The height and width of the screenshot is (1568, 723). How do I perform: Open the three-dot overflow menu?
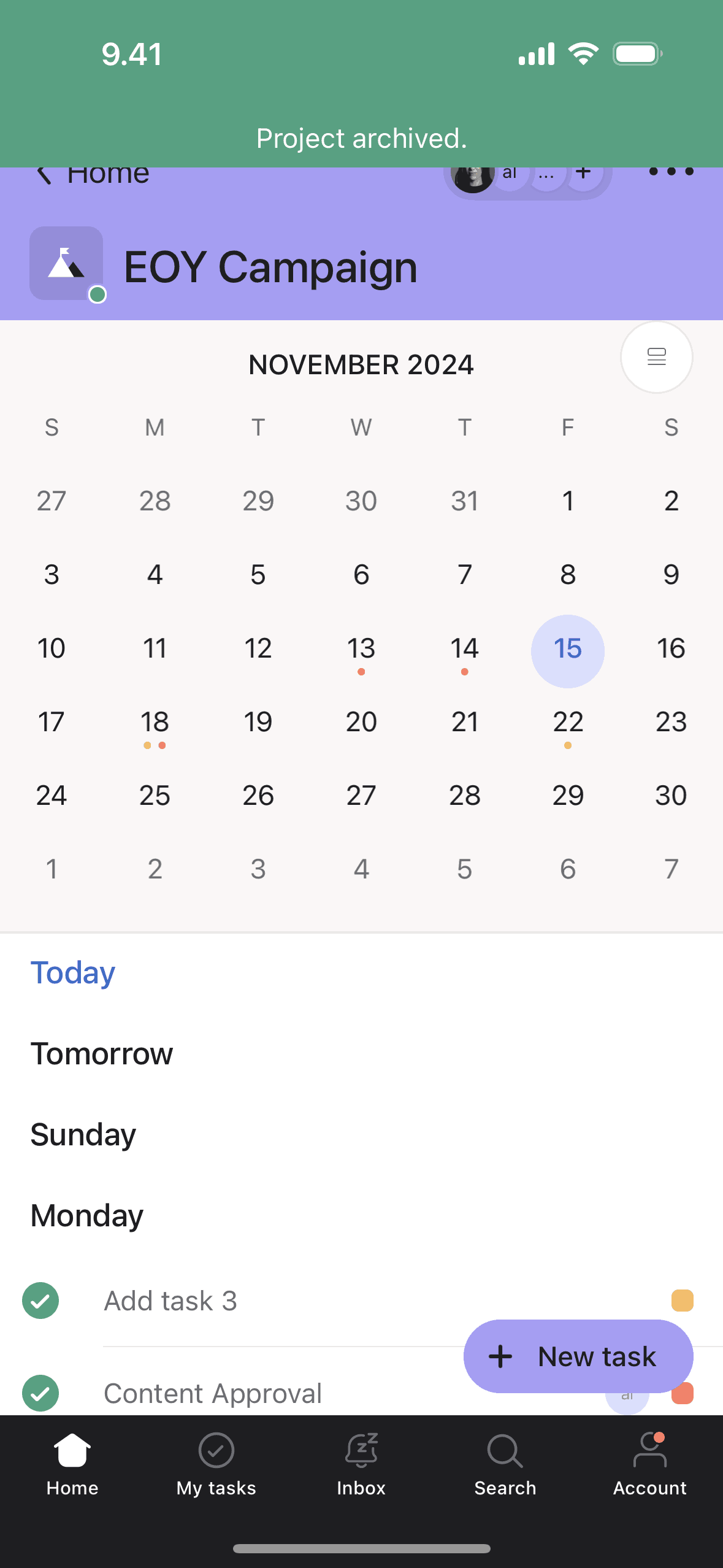pos(671,172)
